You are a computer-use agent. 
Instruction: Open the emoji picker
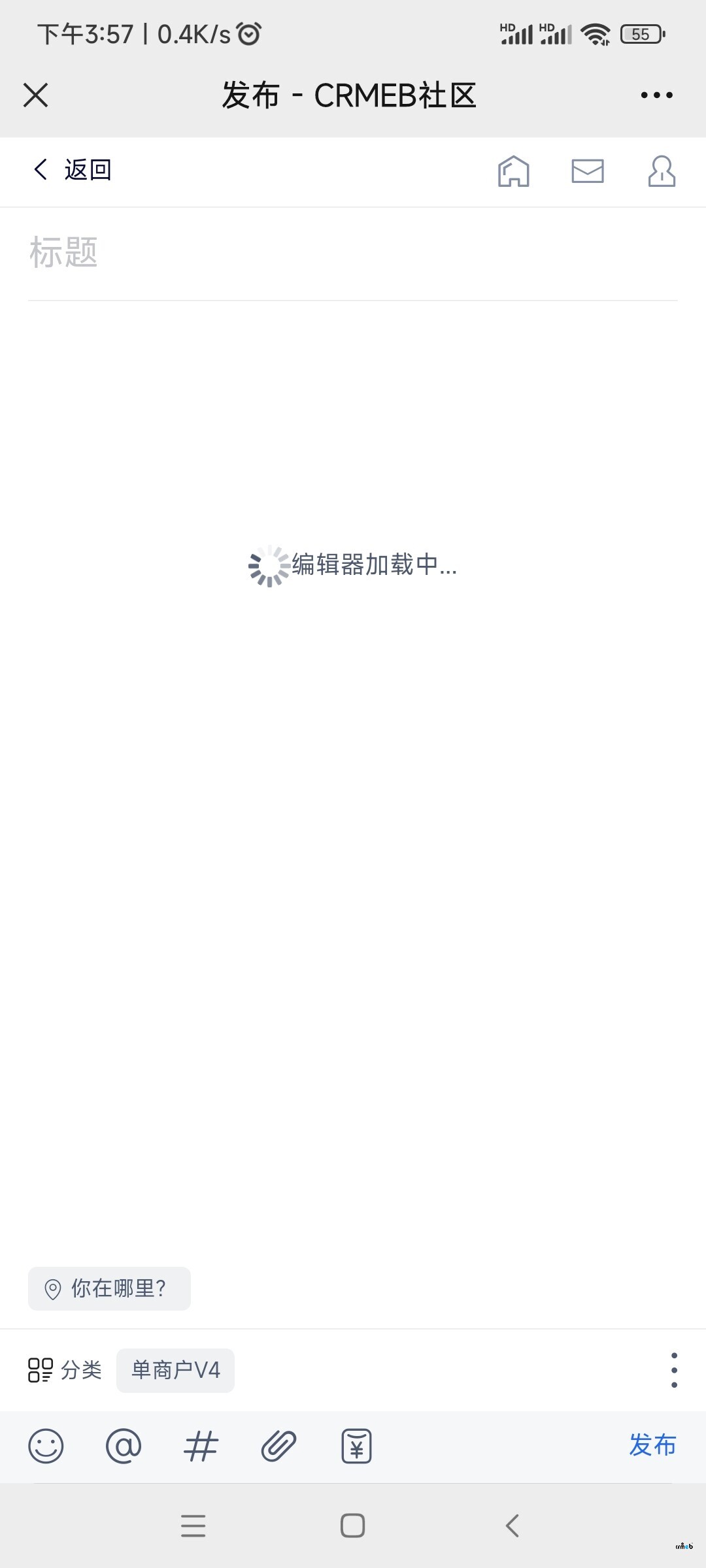tap(46, 1446)
